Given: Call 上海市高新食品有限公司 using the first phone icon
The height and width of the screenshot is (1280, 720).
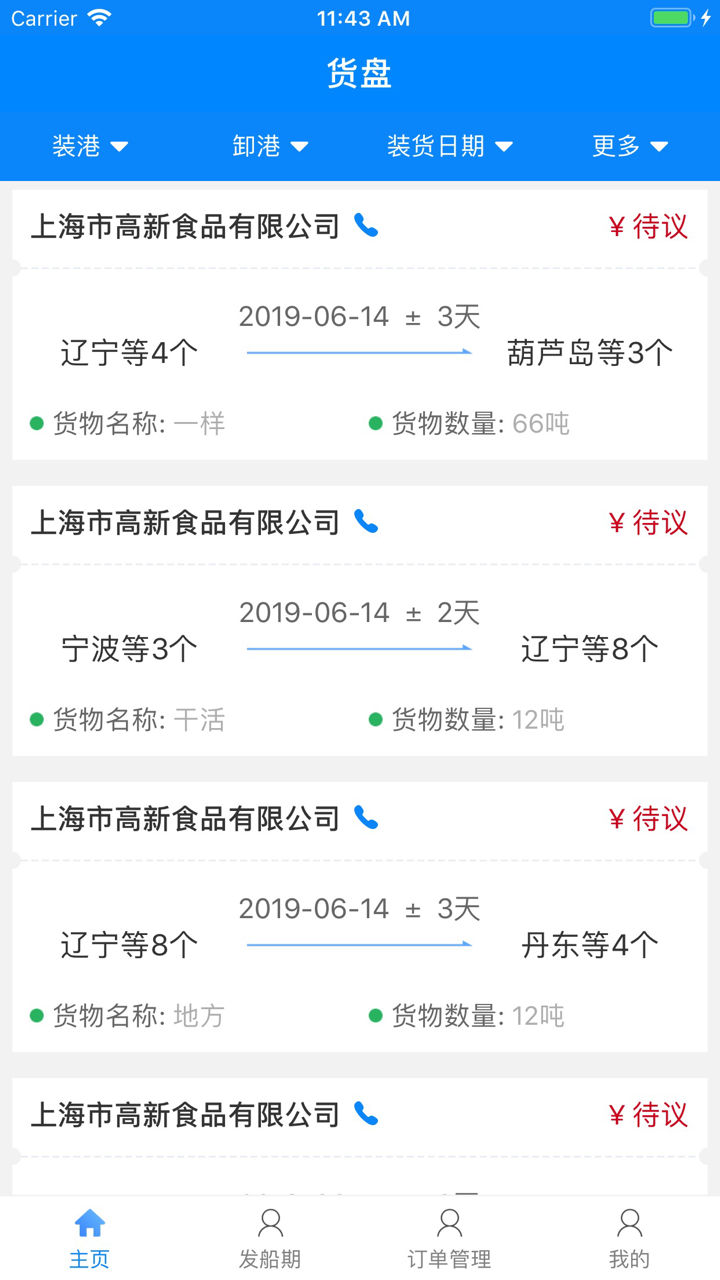Looking at the screenshot, I should coord(366,226).
